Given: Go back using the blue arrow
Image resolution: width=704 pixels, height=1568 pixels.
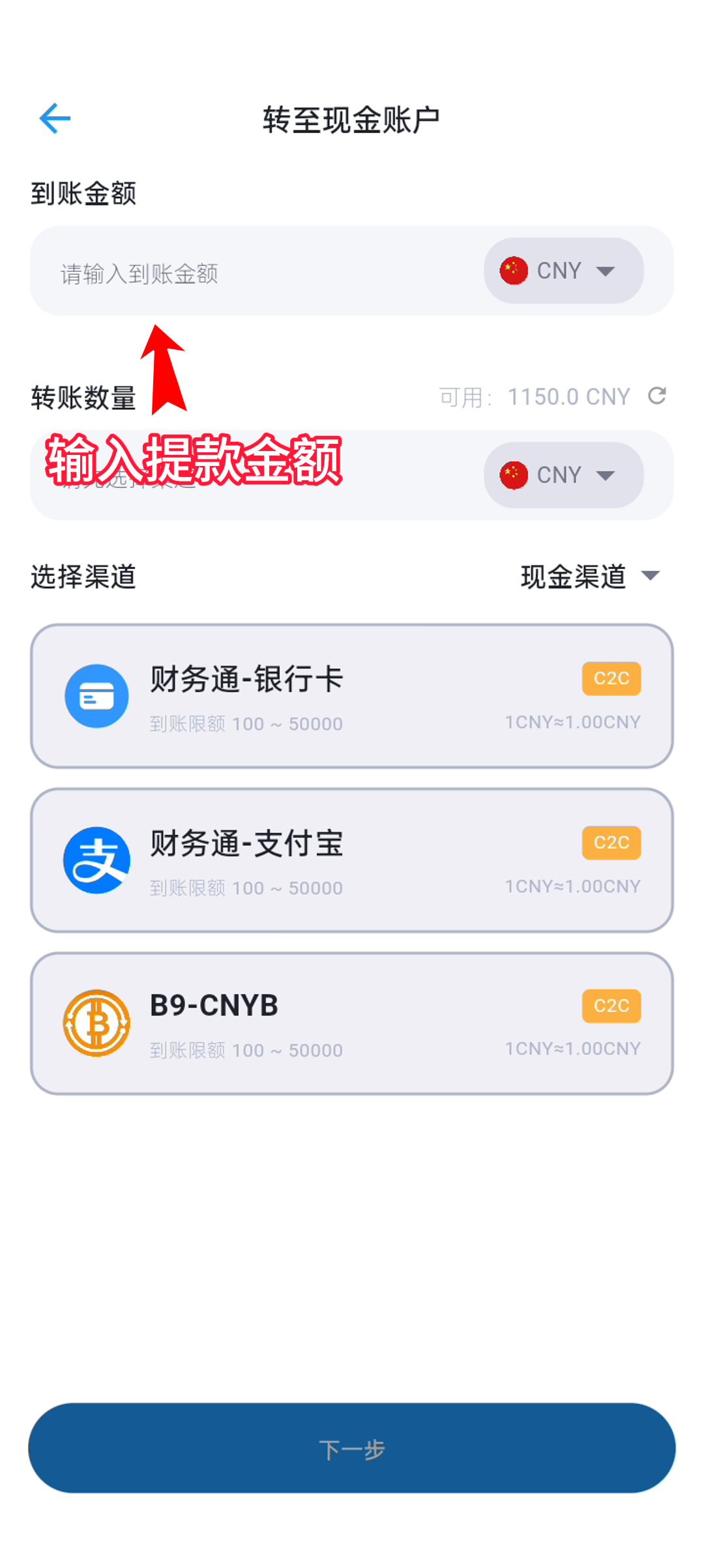Looking at the screenshot, I should click(x=55, y=119).
